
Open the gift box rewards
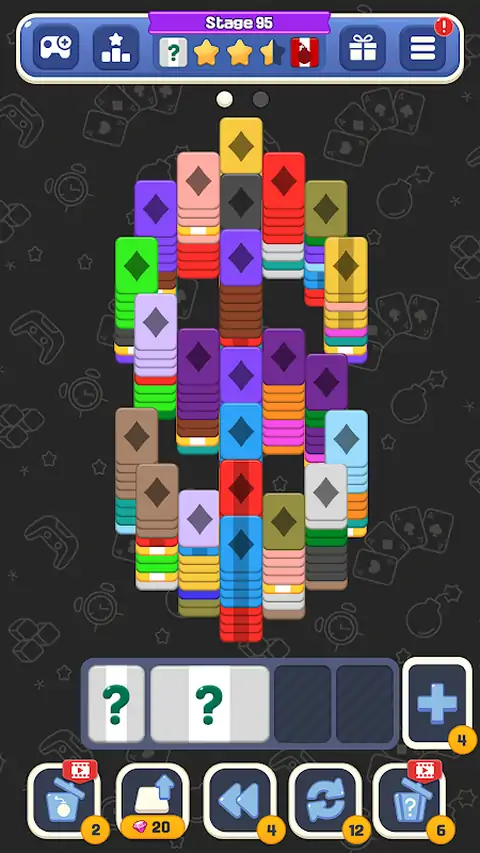pos(362,48)
